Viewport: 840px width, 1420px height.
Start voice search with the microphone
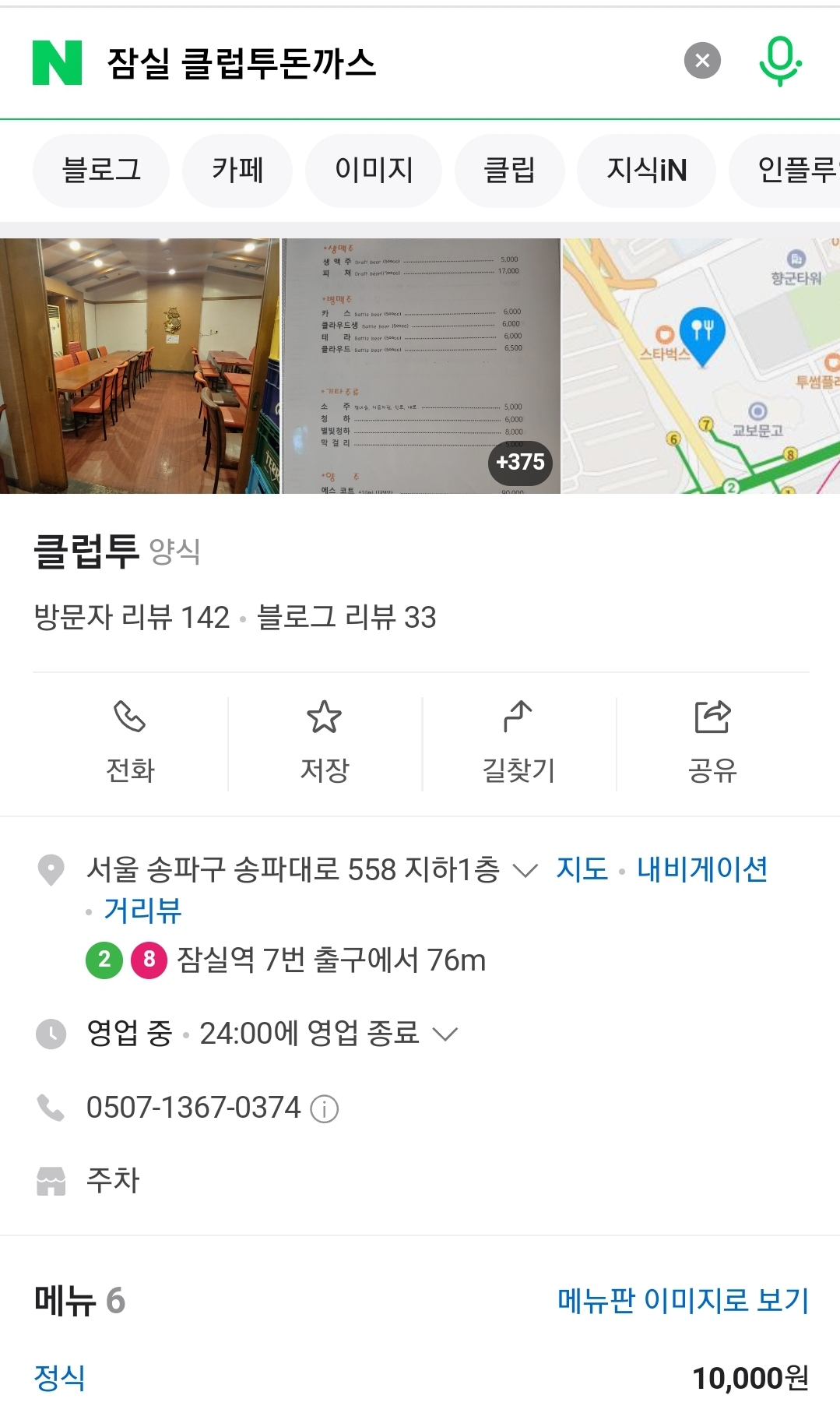click(780, 61)
